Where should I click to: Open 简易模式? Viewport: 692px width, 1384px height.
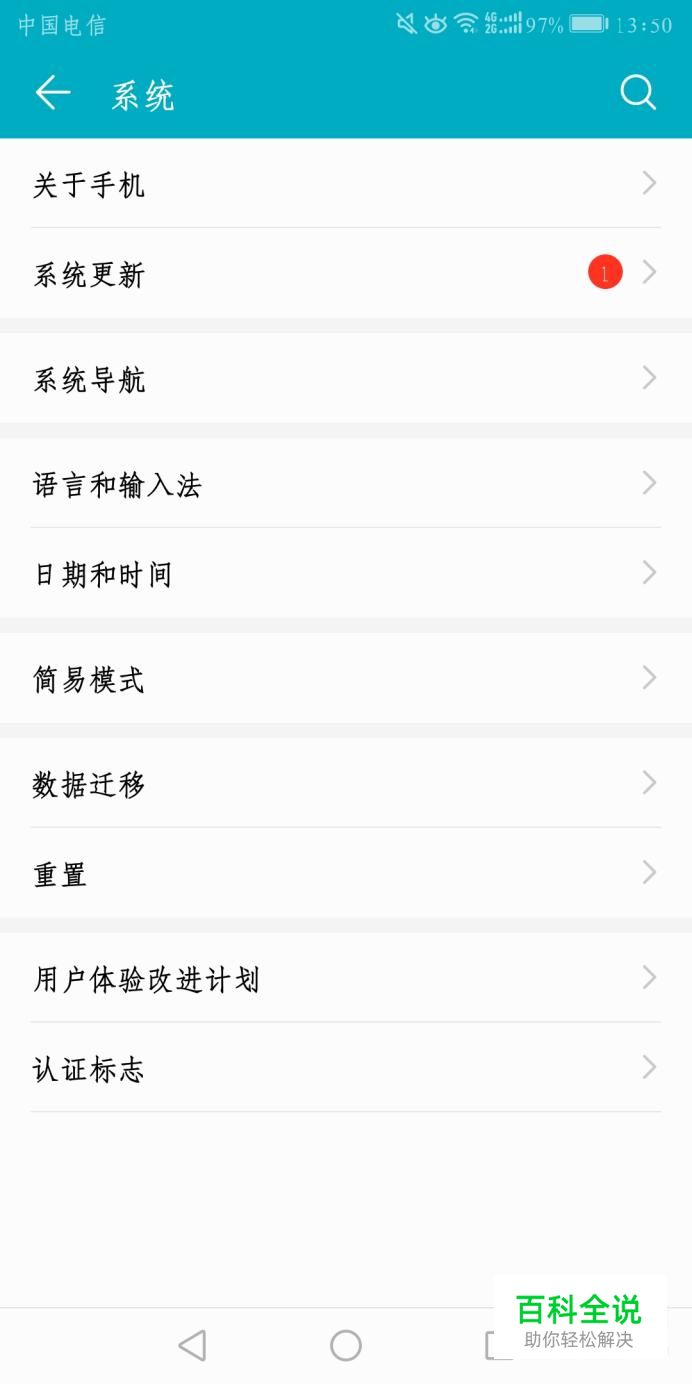[x=346, y=678]
